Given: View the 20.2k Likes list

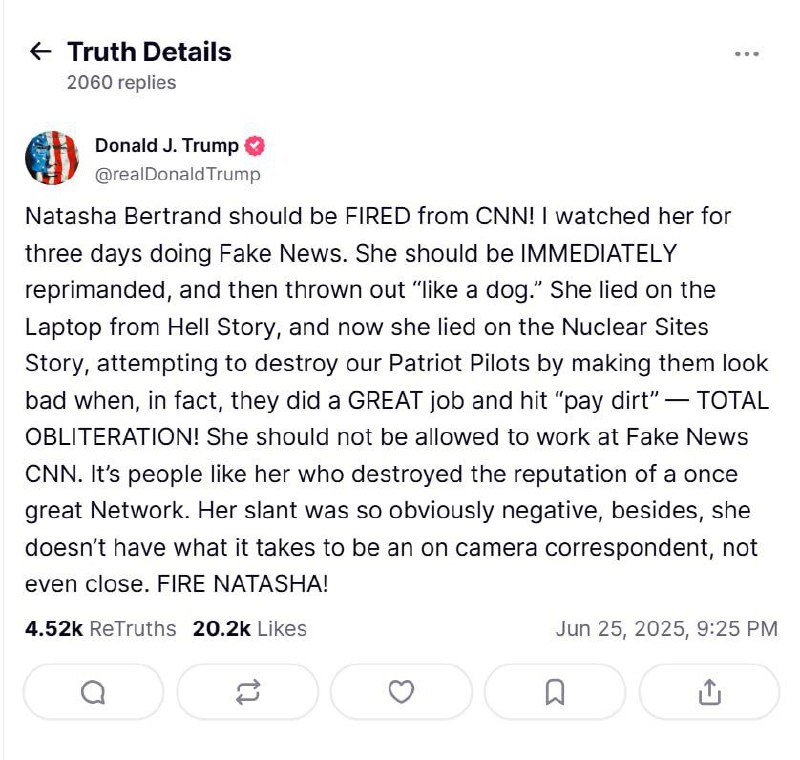Looking at the screenshot, I should 250,629.
